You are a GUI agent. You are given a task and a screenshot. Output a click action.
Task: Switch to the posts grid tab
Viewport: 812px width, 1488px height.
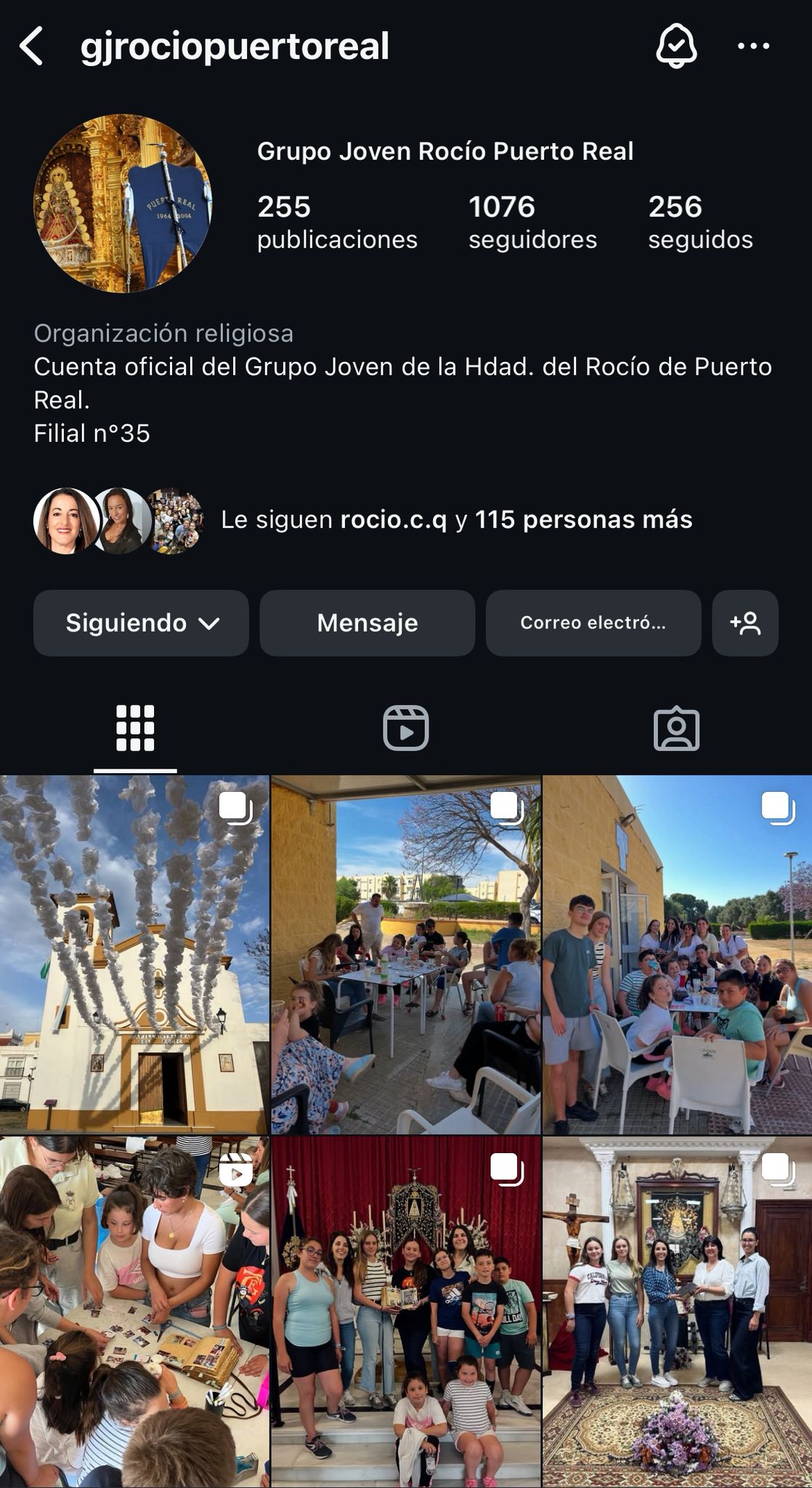tap(135, 728)
